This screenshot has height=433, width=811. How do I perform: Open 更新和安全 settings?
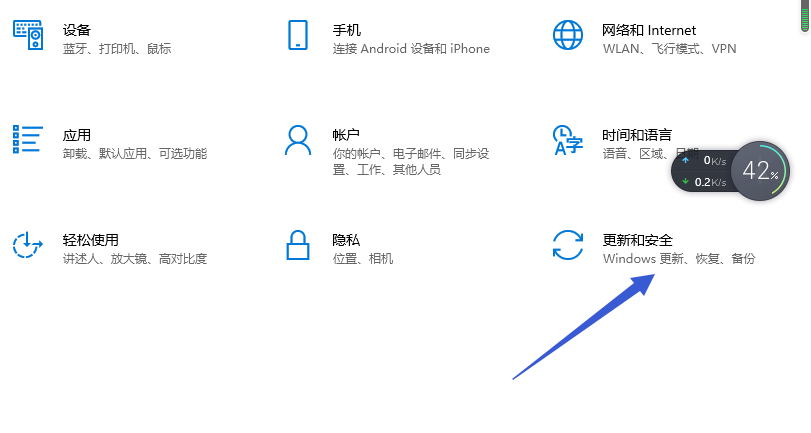[x=637, y=241]
